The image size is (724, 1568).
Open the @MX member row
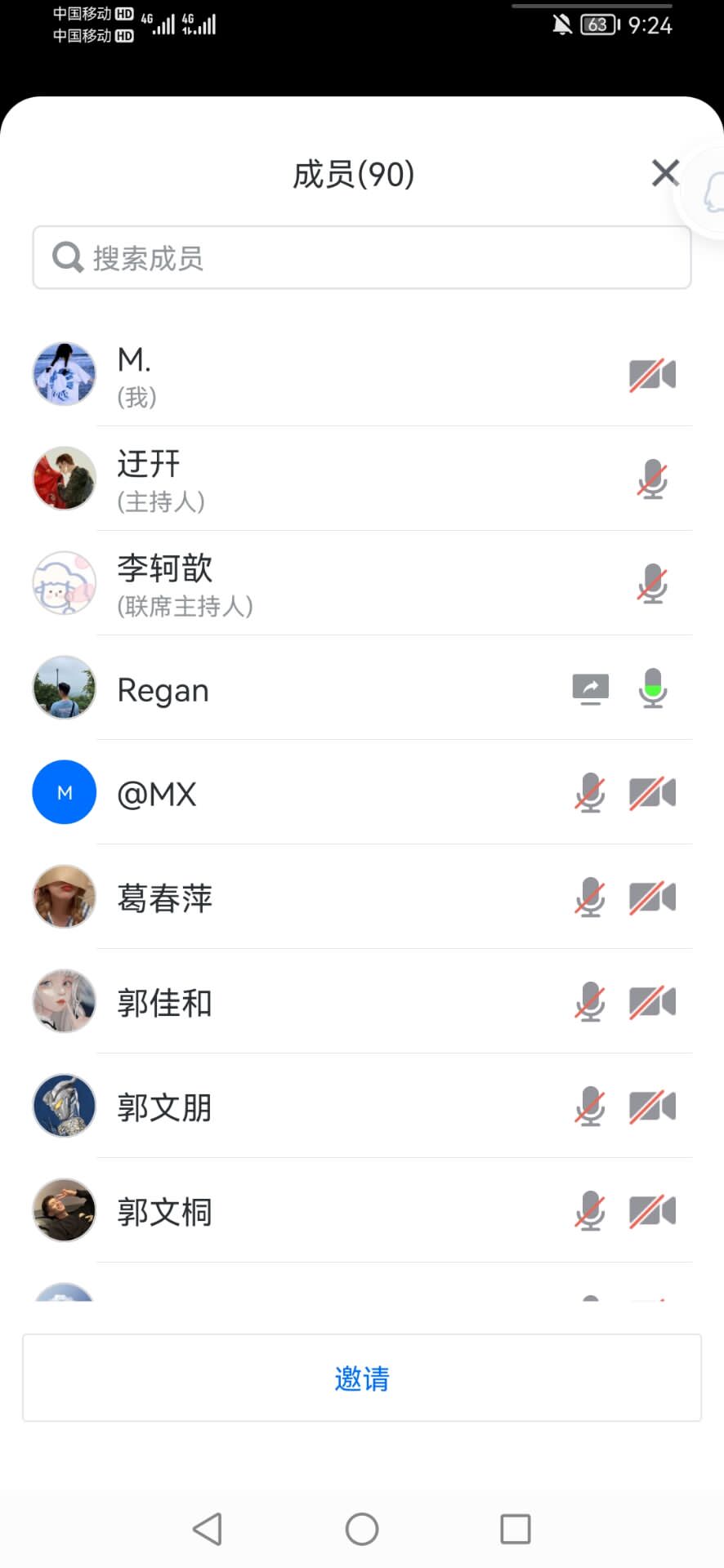pos(327,794)
